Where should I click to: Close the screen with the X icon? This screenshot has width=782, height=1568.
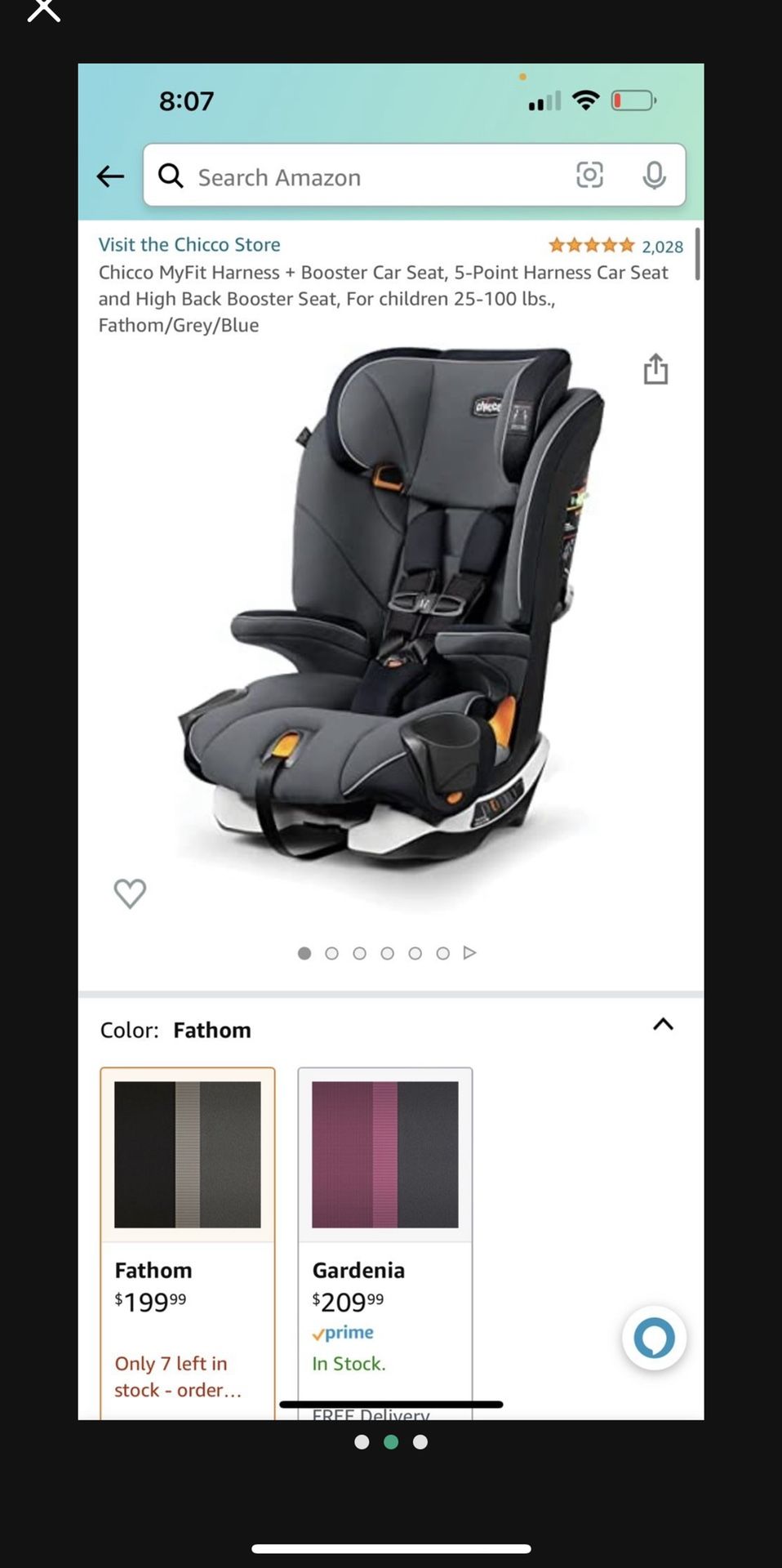[x=43, y=10]
